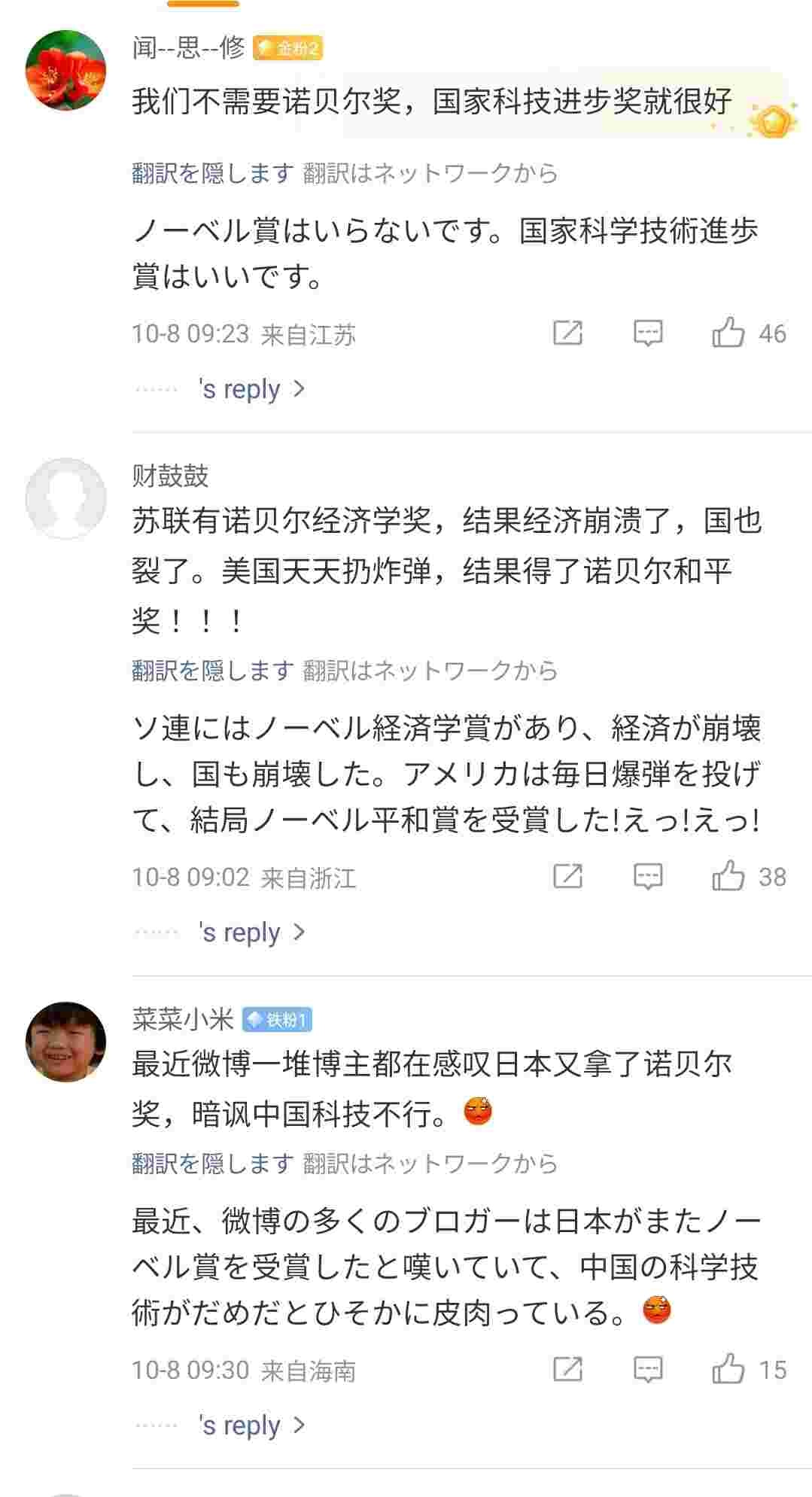View the username 闻--思--修
The height and width of the screenshot is (1497, 812).
click(x=188, y=48)
